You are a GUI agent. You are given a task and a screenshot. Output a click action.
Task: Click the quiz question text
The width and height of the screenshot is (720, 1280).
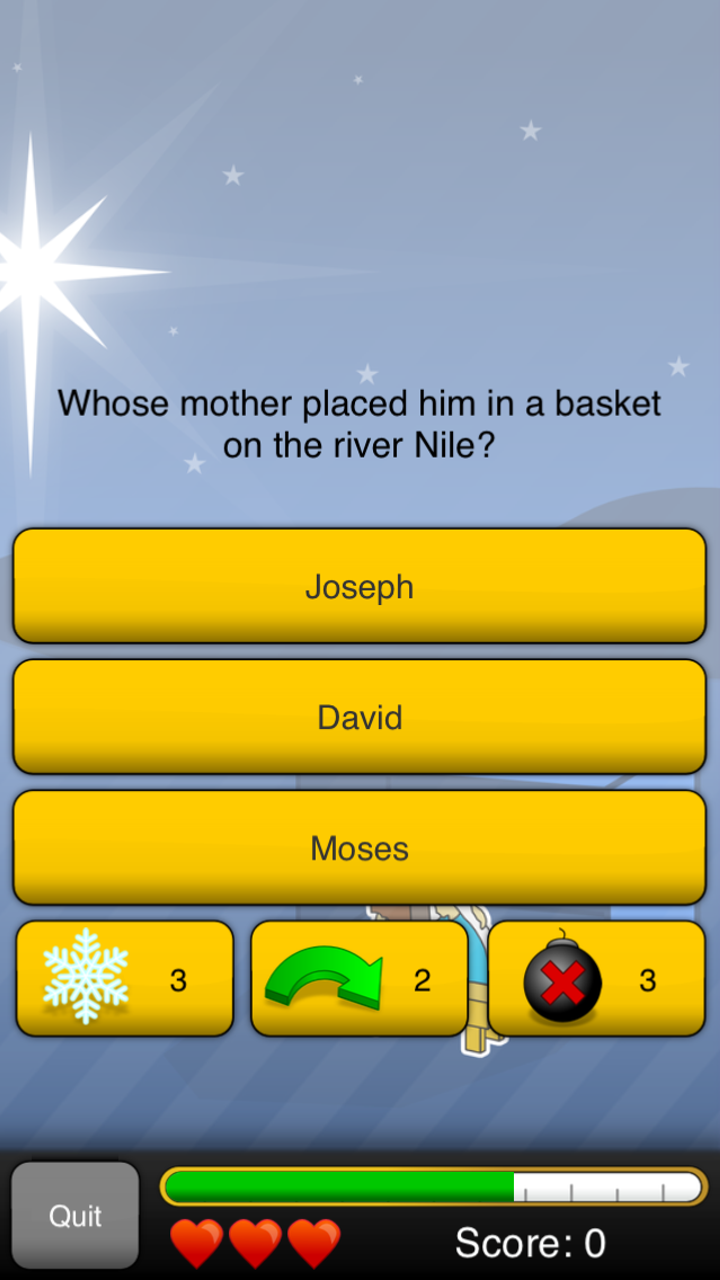[359, 423]
